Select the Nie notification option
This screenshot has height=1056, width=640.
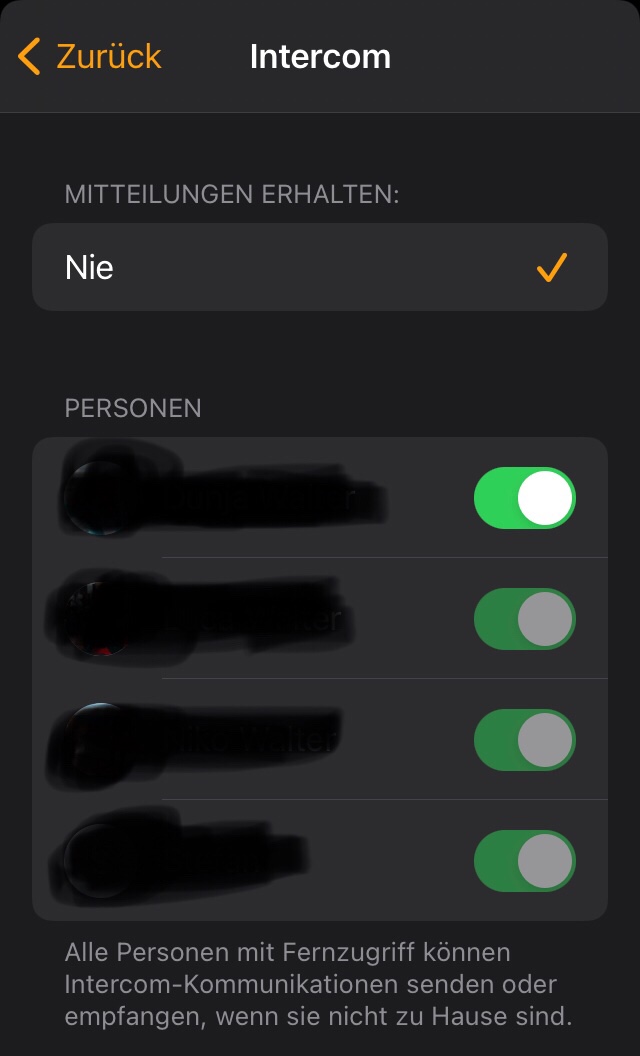(319, 267)
